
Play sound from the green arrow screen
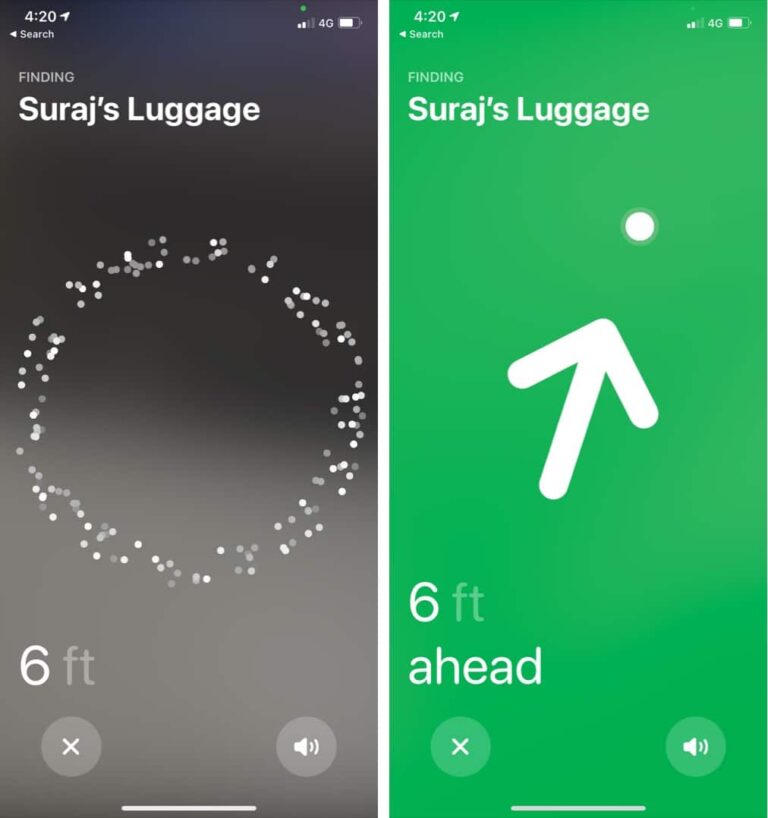pyautogui.click(x=695, y=746)
